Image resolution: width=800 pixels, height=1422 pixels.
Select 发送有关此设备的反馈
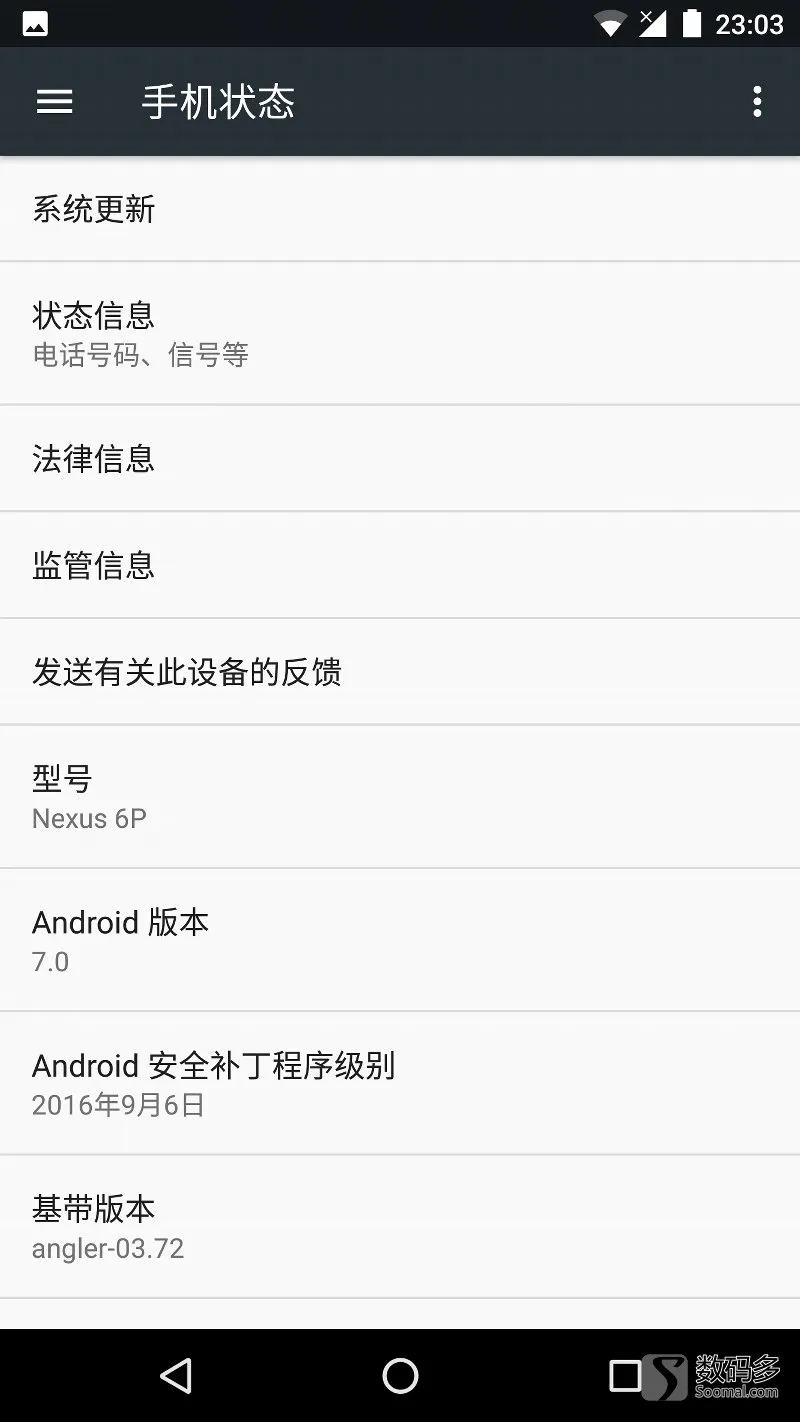click(x=400, y=672)
